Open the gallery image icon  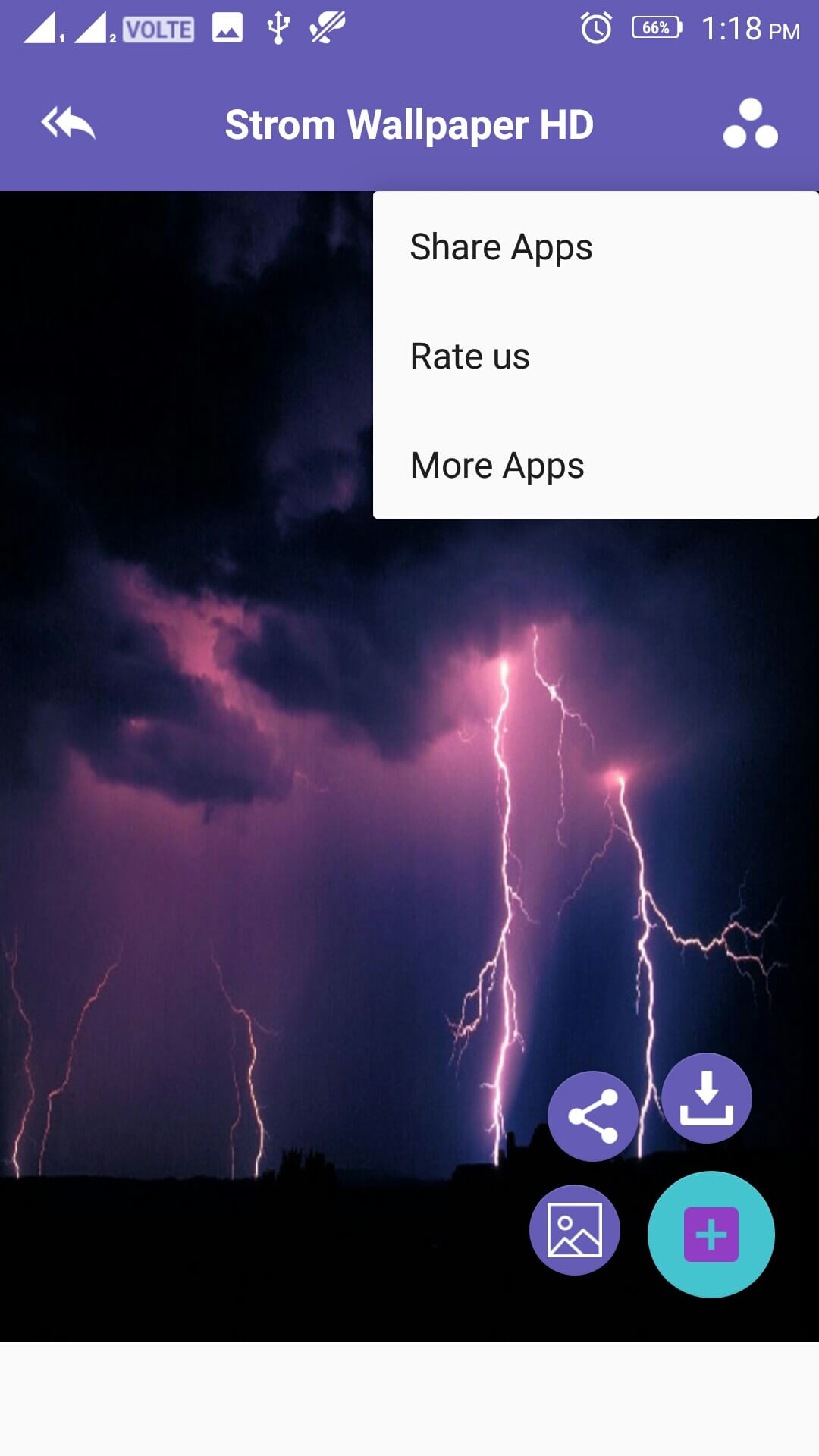pos(575,1229)
